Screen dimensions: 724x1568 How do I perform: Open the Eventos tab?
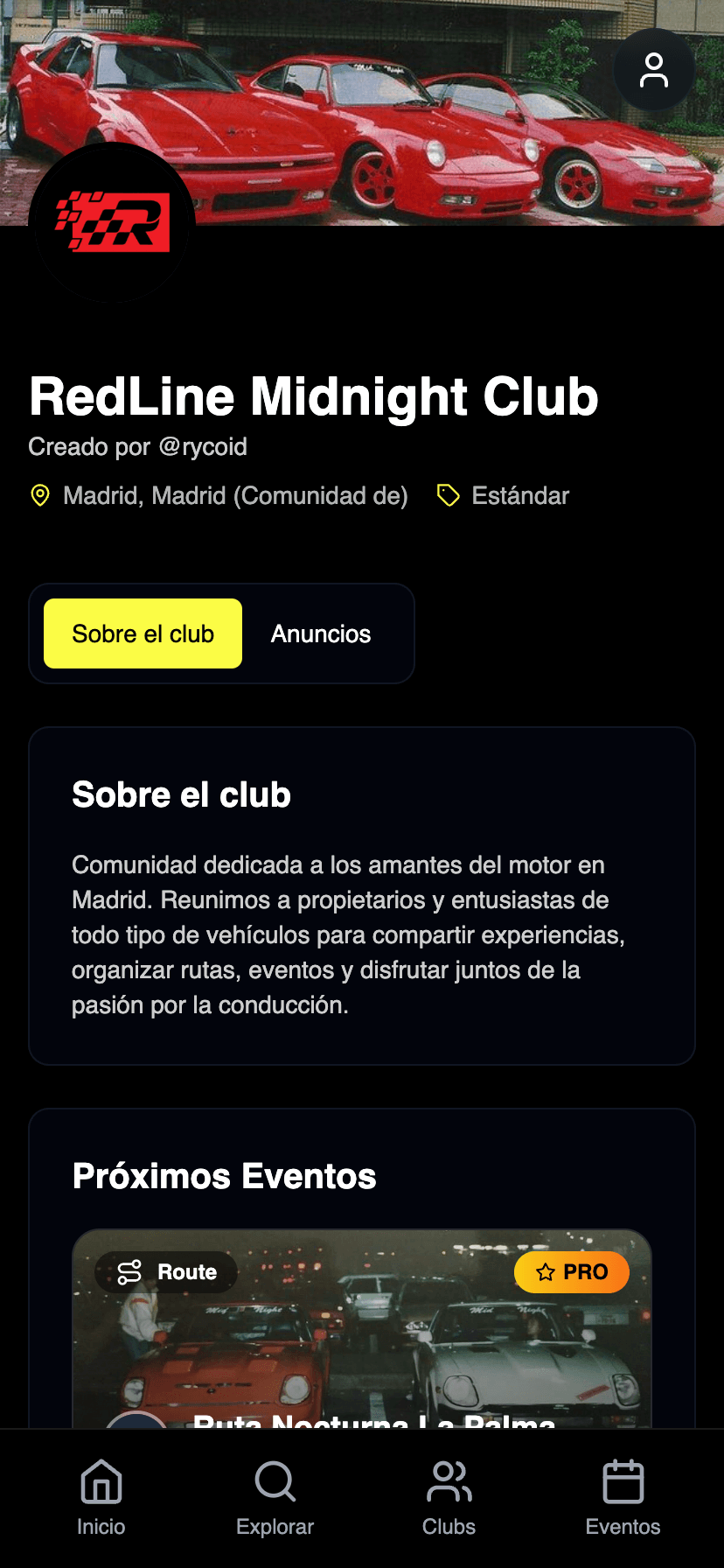coord(623,1498)
